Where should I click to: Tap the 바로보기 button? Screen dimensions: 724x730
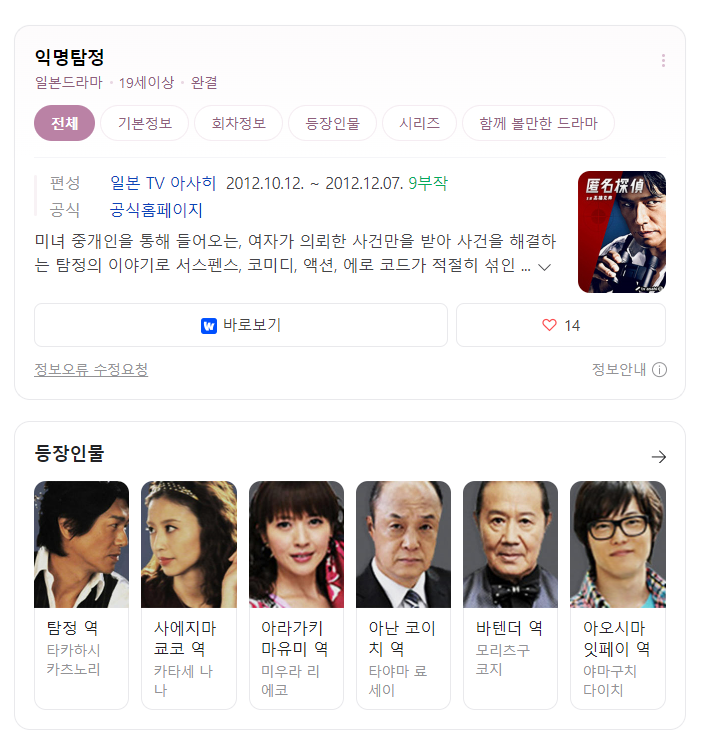(241, 325)
